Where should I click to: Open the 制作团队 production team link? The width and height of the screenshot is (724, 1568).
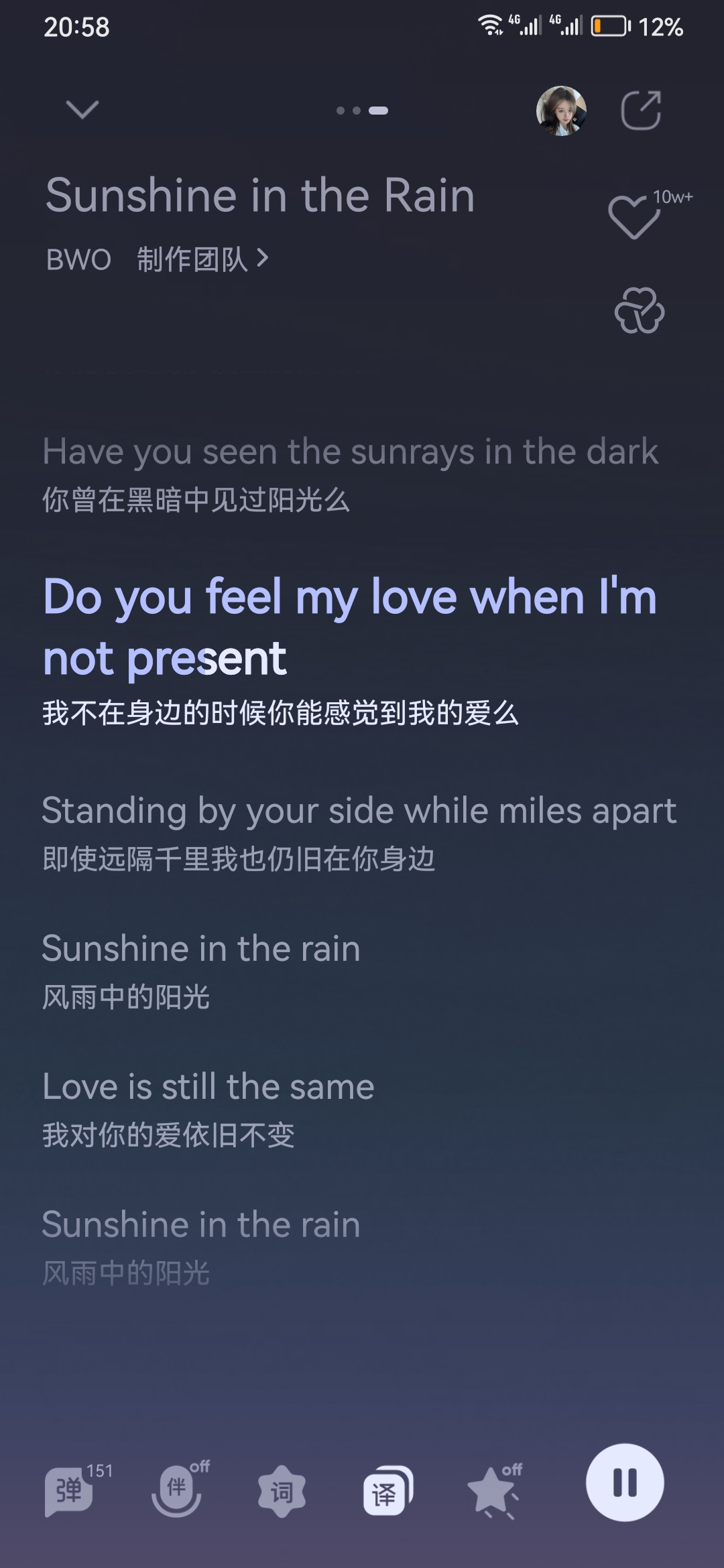click(x=202, y=259)
